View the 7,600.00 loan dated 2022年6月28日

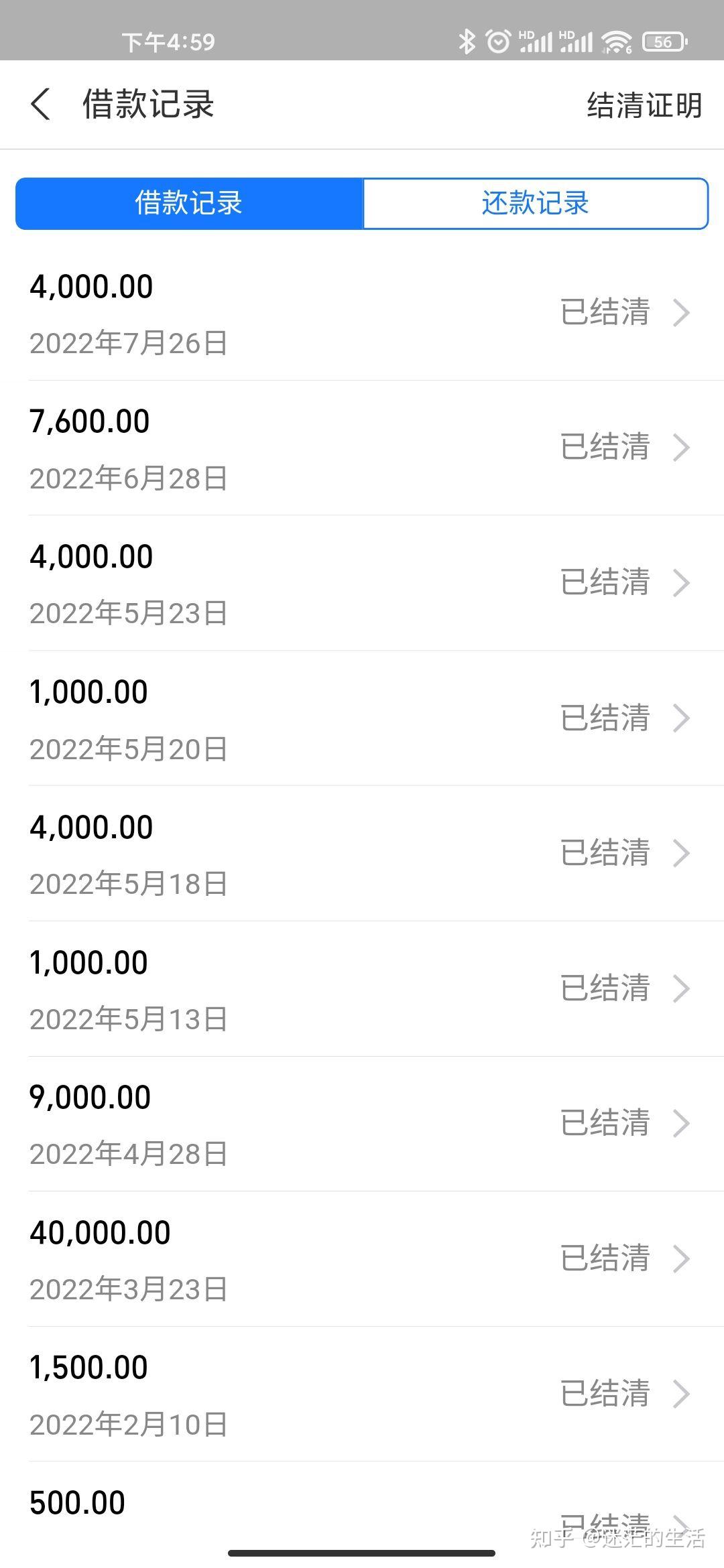pos(362,448)
